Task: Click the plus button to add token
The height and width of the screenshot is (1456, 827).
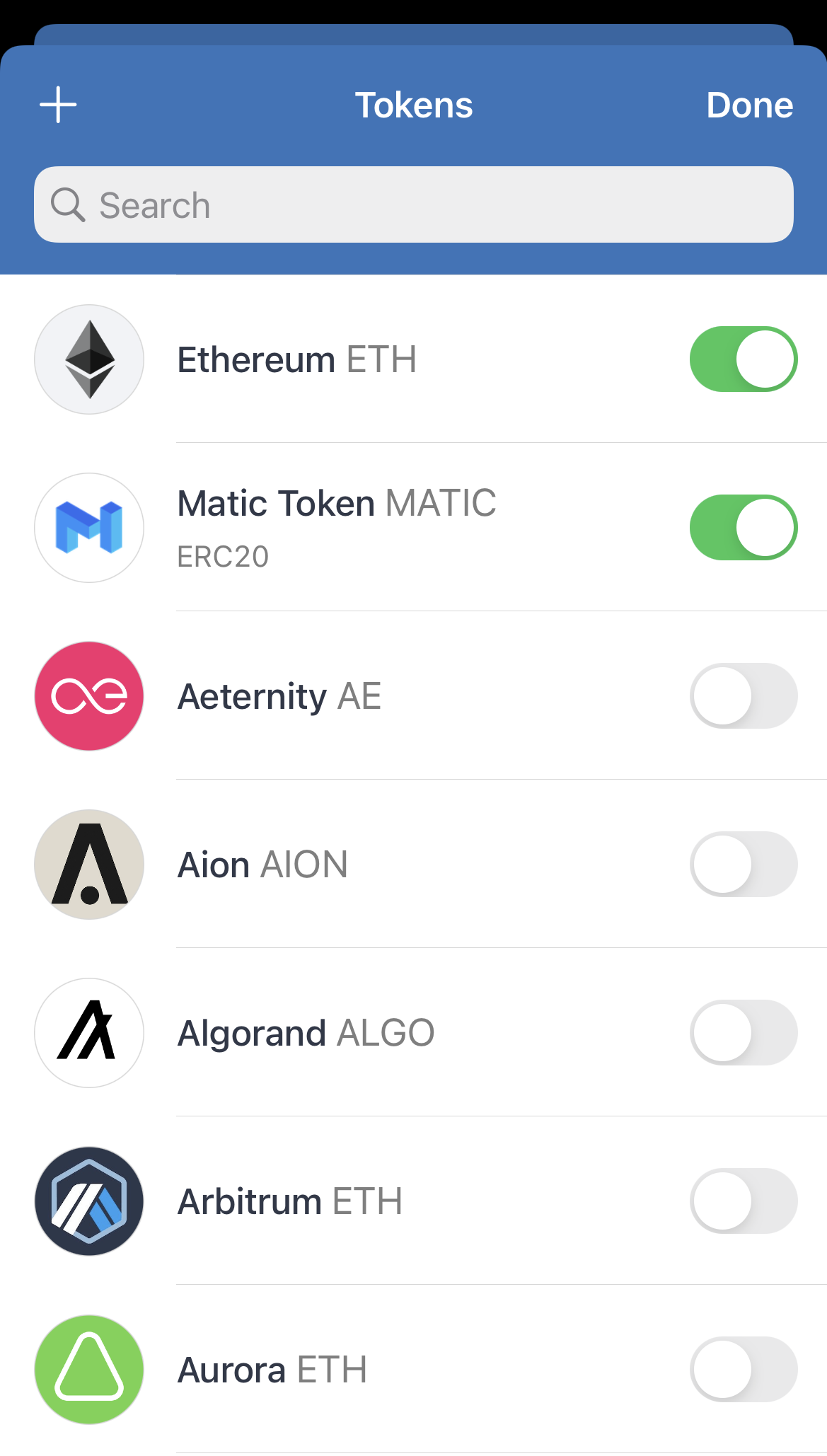Action: pyautogui.click(x=58, y=104)
